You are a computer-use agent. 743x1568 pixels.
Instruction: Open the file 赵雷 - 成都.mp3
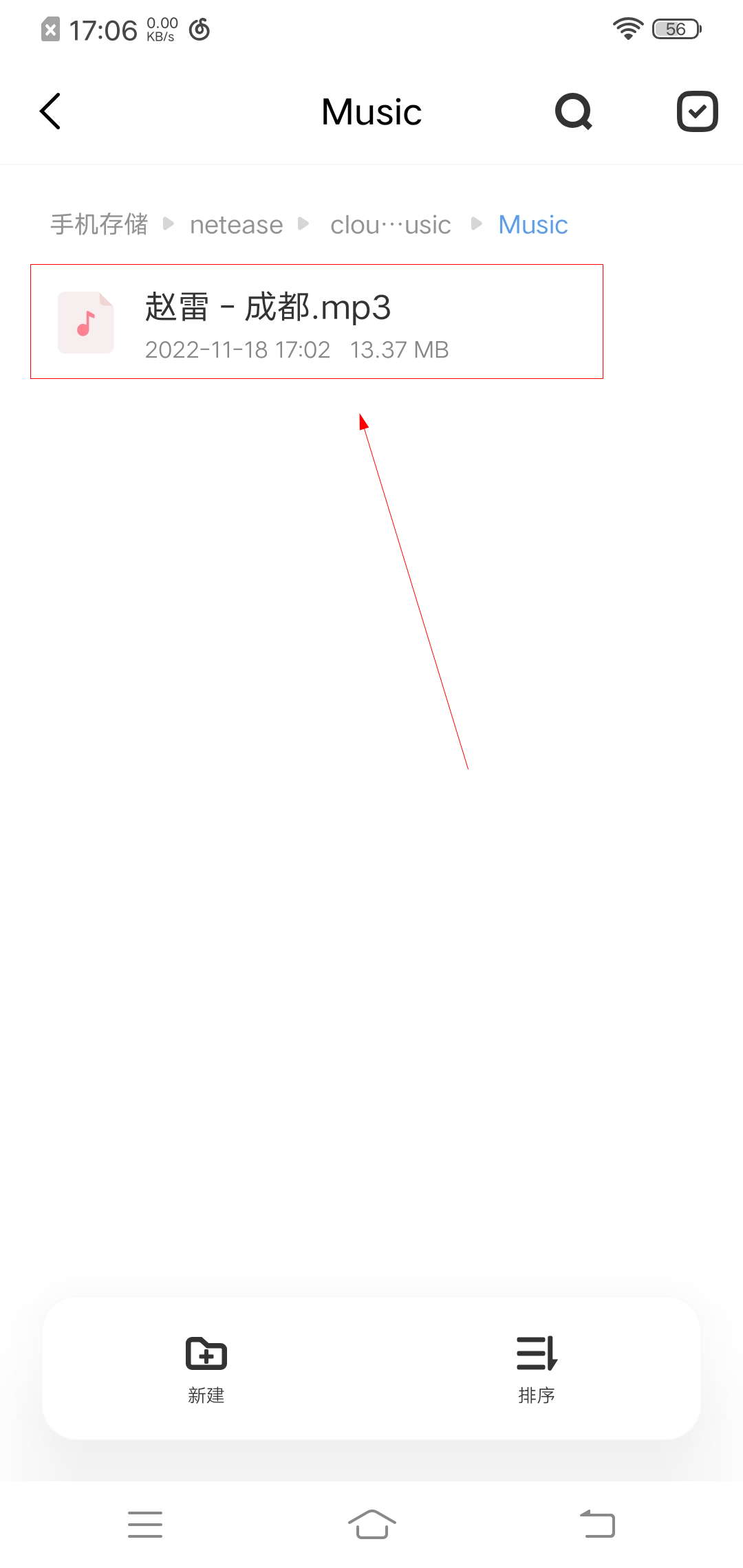[316, 322]
